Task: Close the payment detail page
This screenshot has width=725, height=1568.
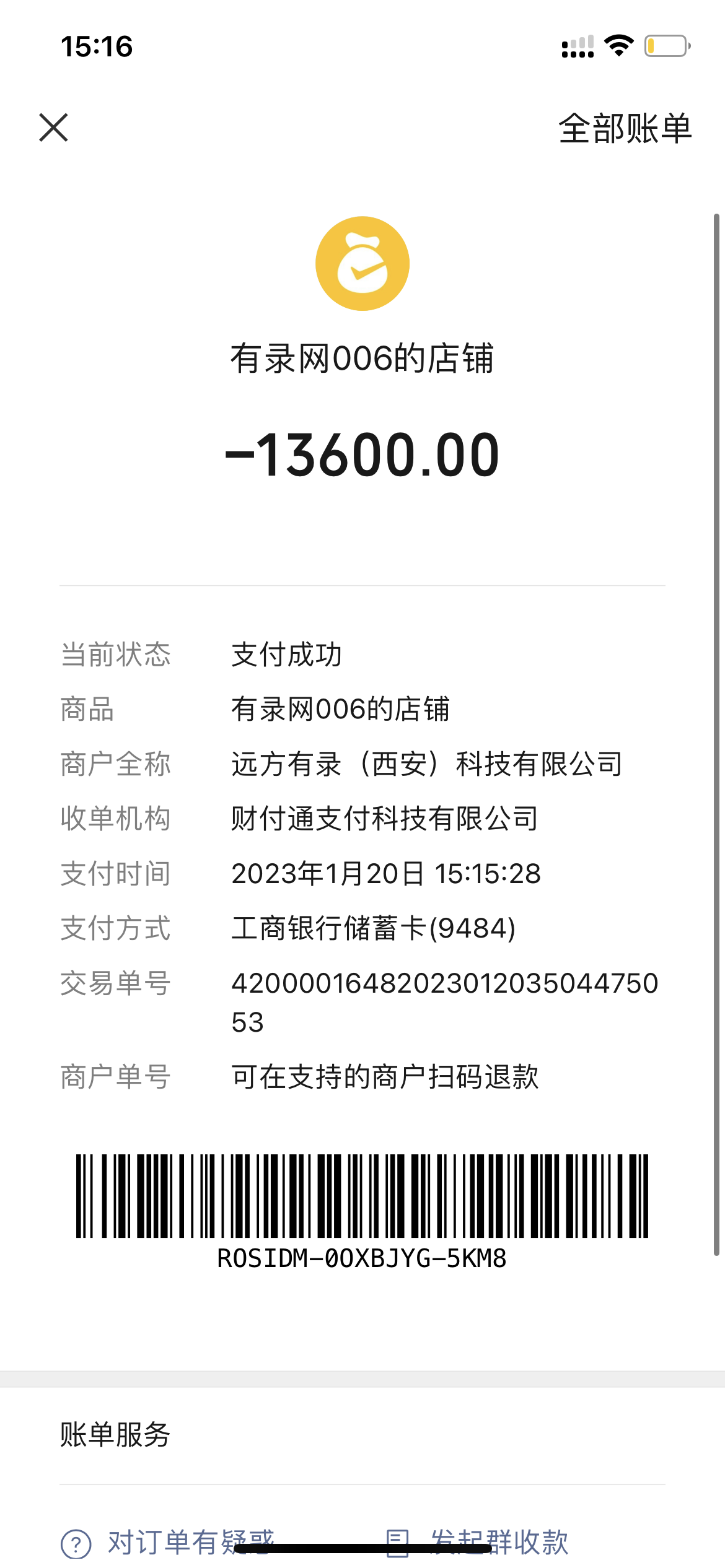Action: [53, 128]
